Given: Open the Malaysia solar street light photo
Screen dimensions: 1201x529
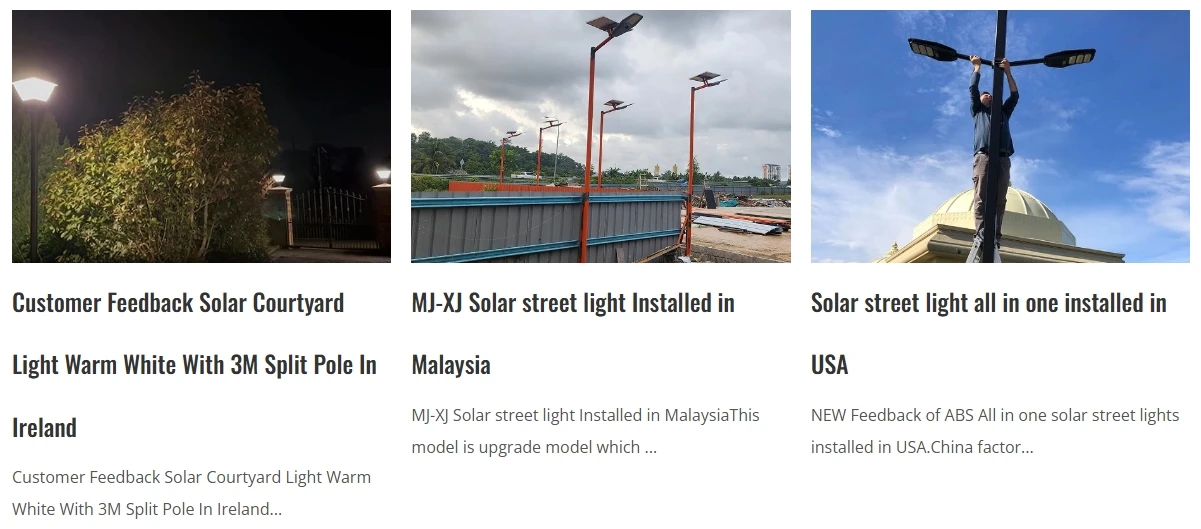Looking at the screenshot, I should pos(601,136).
